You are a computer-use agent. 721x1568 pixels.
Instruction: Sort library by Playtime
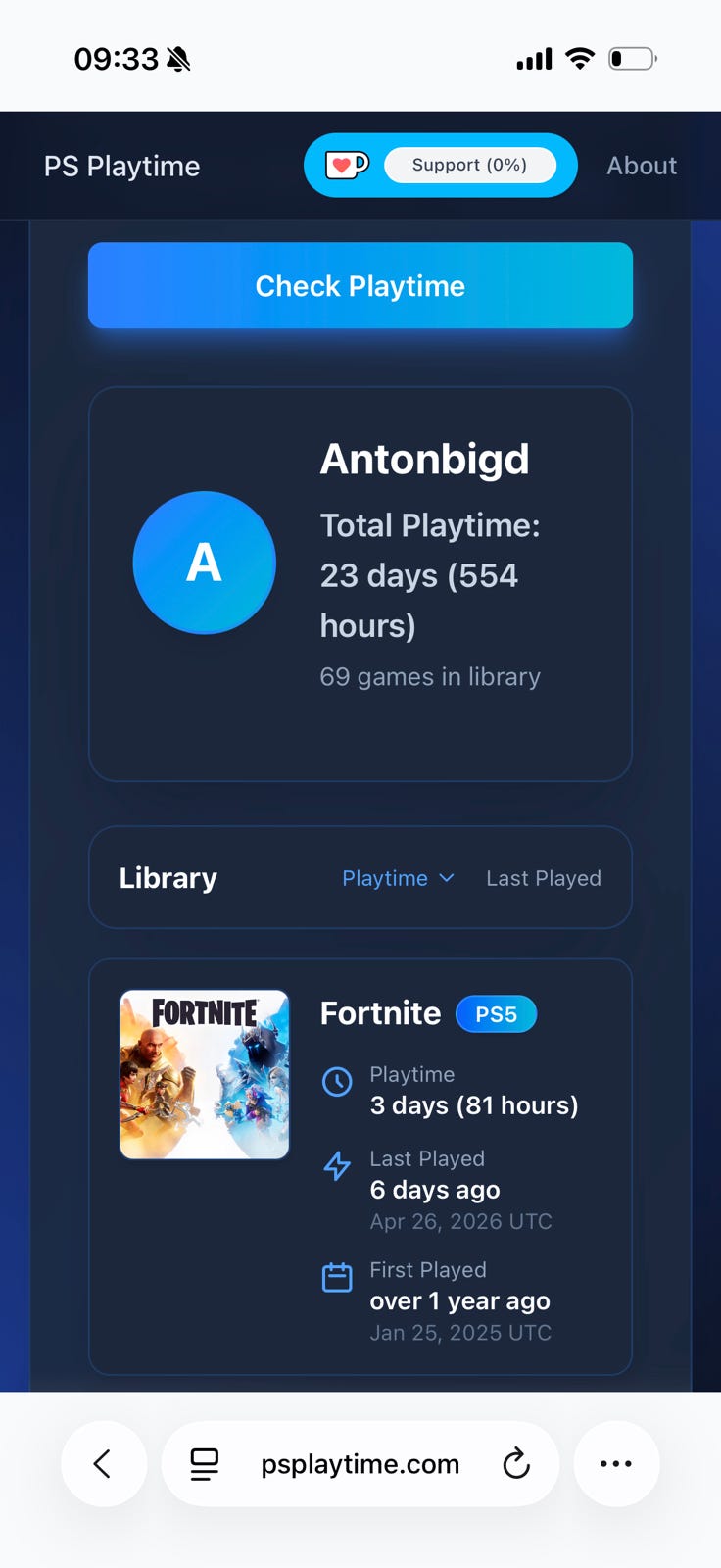click(398, 878)
